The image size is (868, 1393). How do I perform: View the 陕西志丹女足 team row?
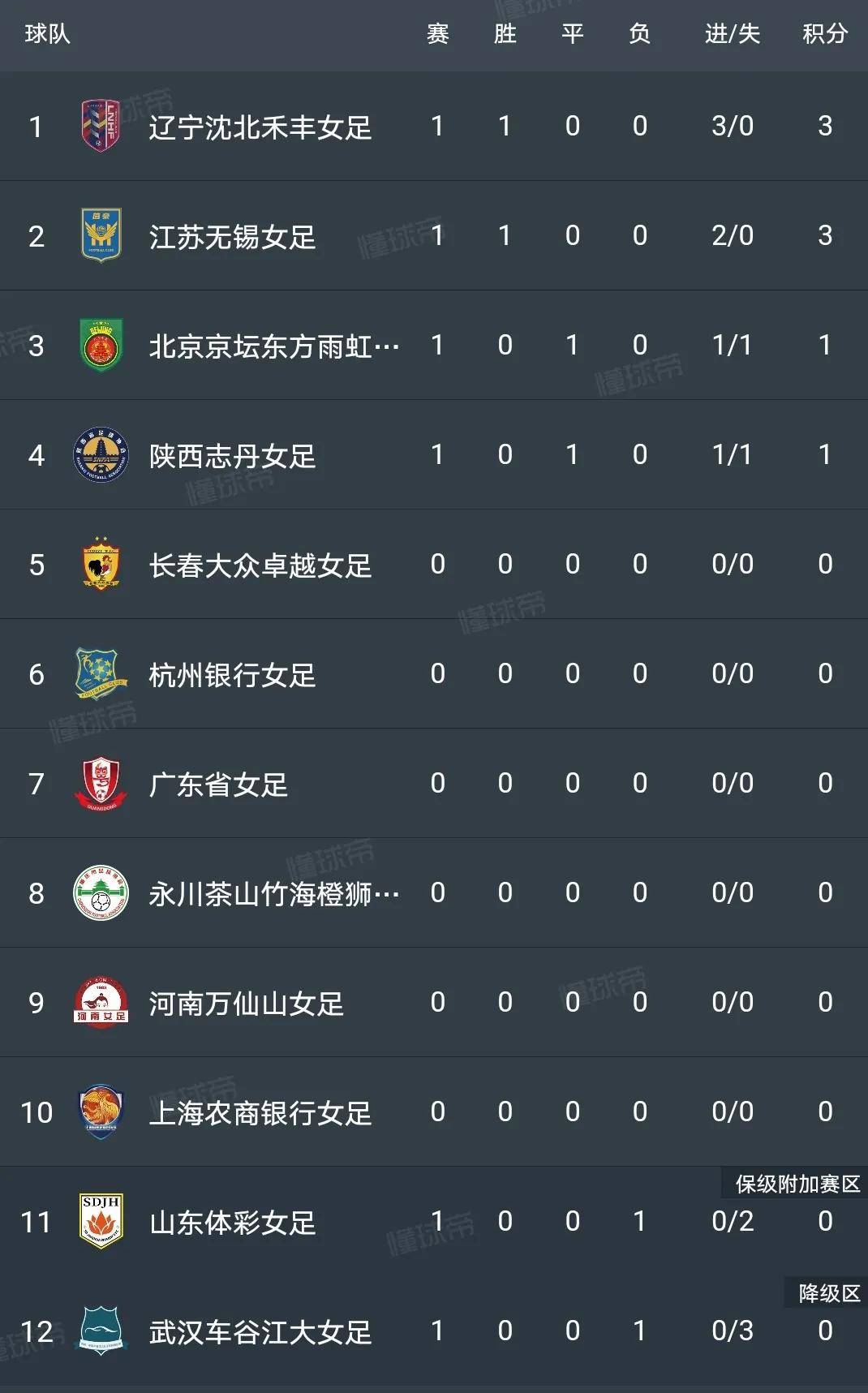[434, 454]
